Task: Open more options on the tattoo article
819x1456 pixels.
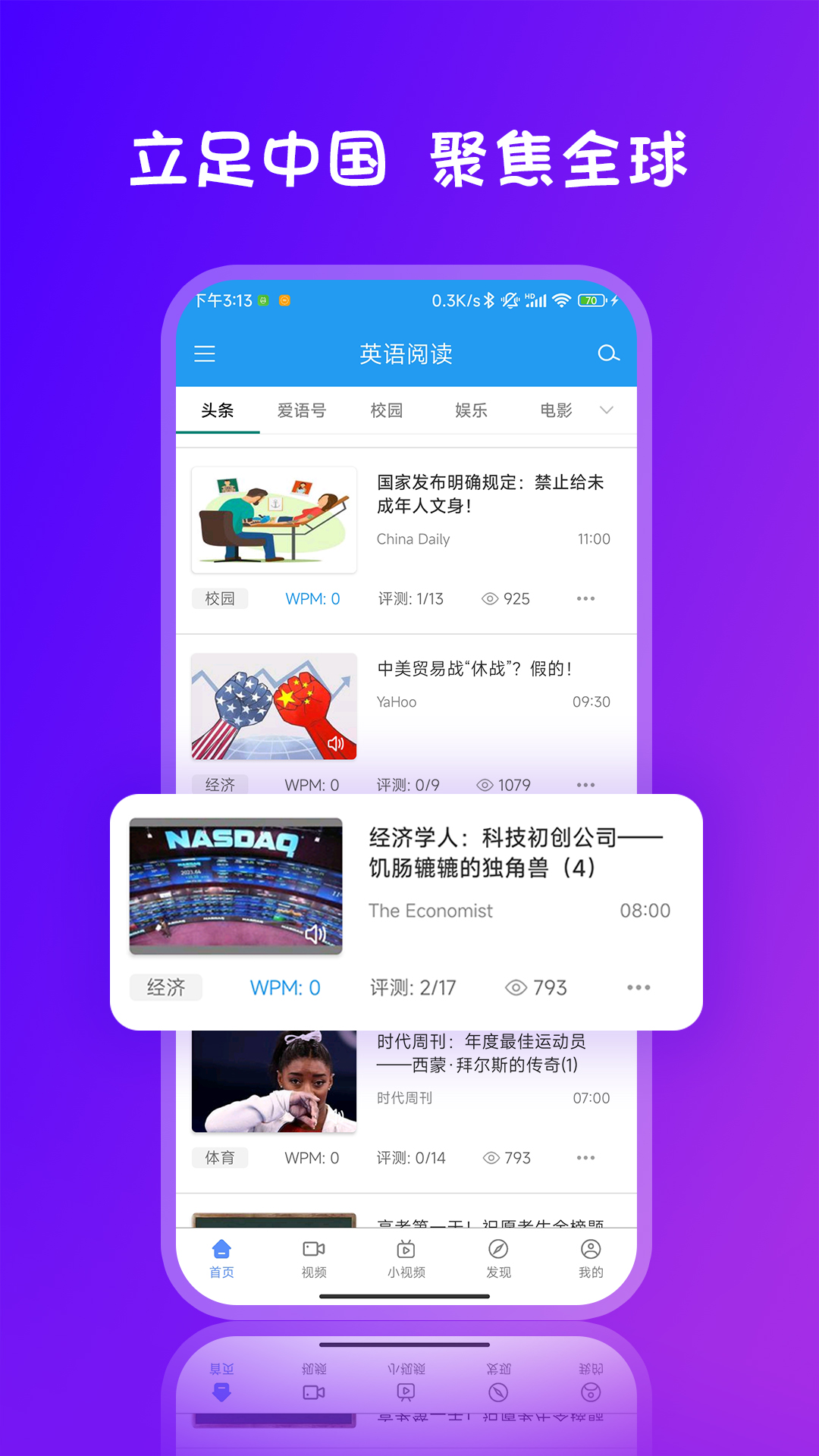Action: pos(585,598)
